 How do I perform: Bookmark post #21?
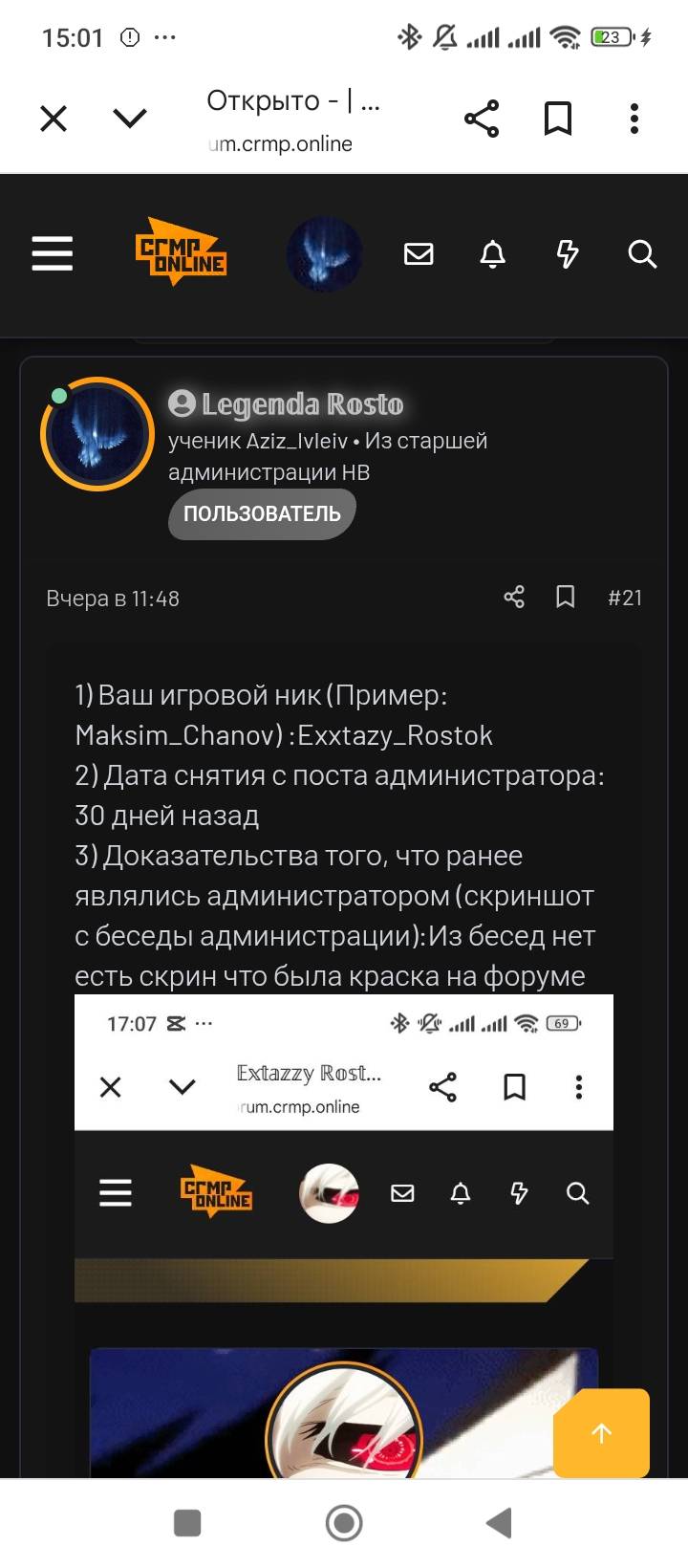(566, 598)
